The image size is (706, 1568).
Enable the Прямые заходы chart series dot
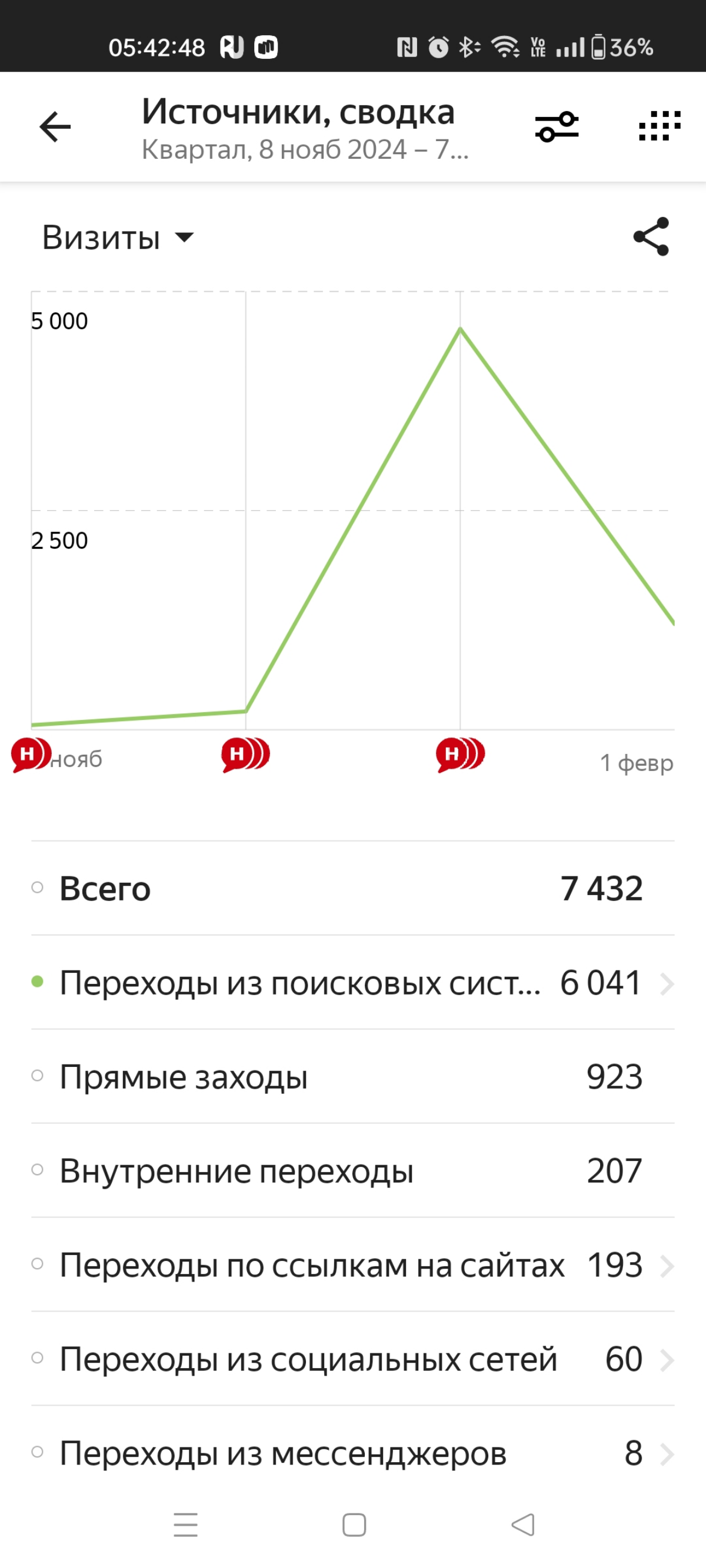tap(38, 1076)
